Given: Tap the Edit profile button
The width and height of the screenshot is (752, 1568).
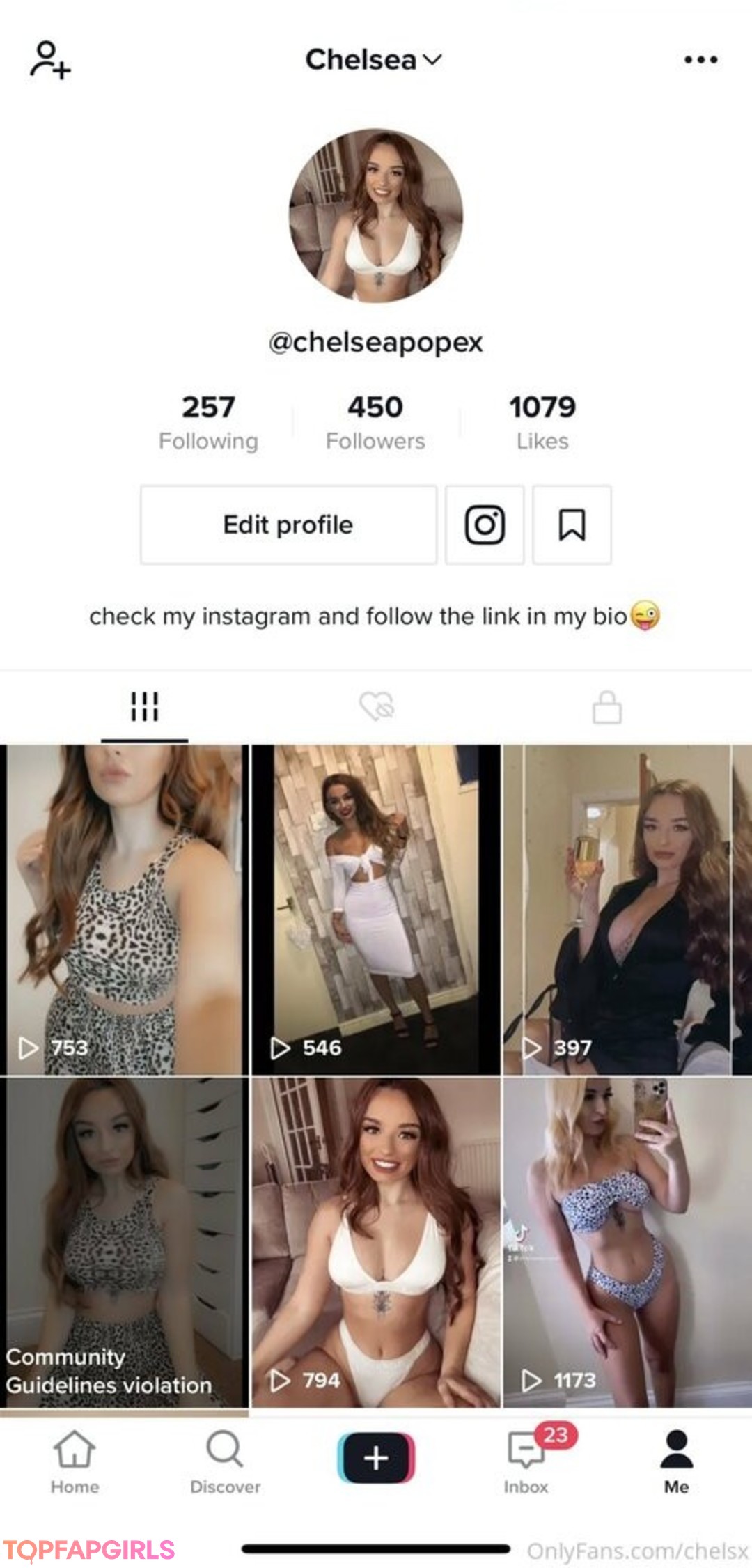Looking at the screenshot, I should [x=288, y=525].
